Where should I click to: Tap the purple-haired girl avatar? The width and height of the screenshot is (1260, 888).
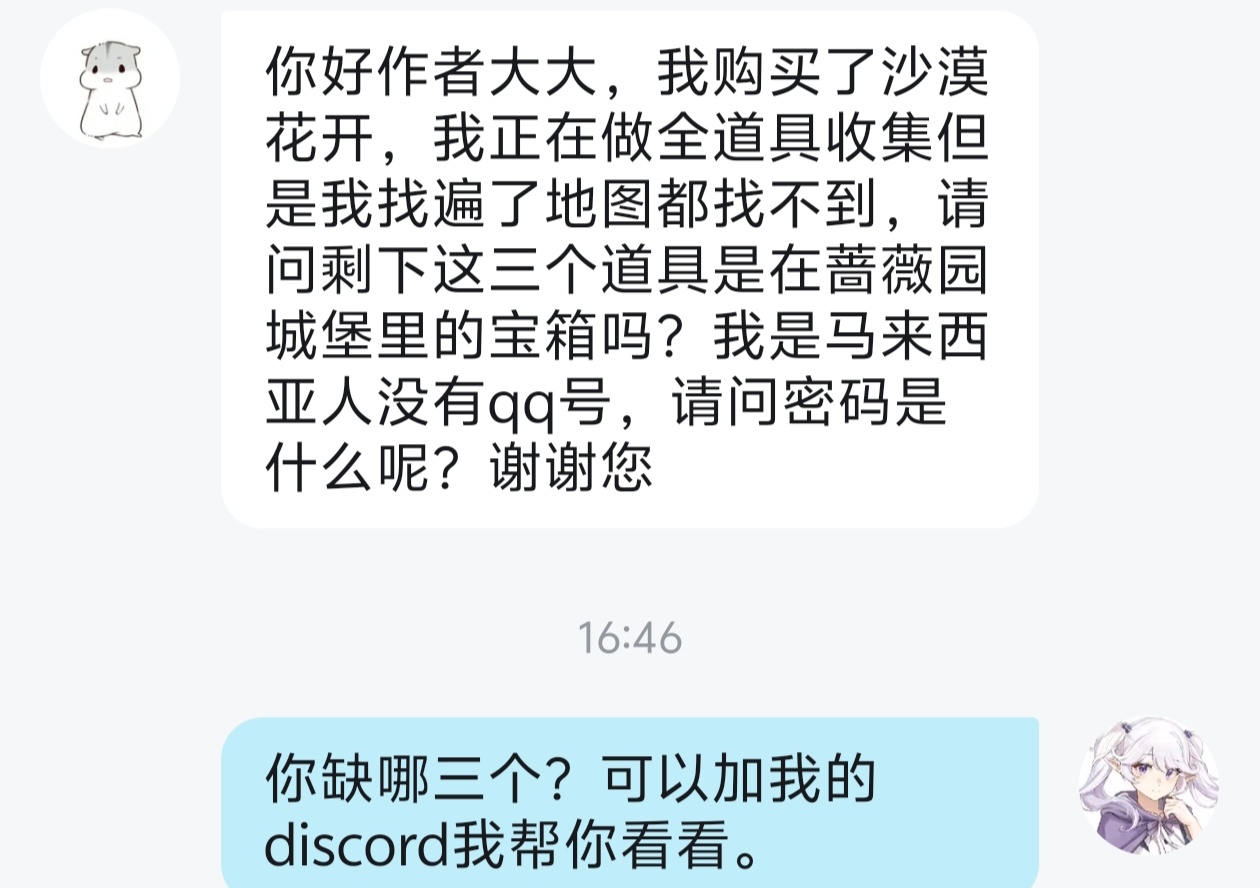[1148, 785]
